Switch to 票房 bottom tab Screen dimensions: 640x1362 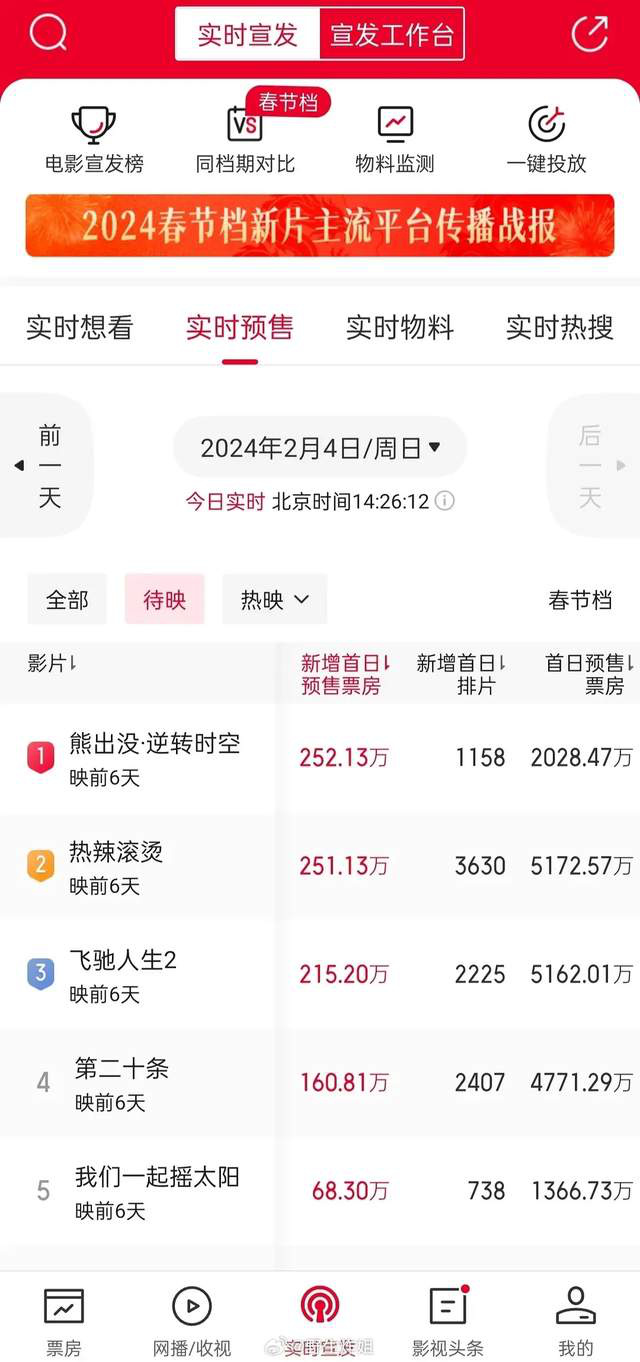point(64,1320)
